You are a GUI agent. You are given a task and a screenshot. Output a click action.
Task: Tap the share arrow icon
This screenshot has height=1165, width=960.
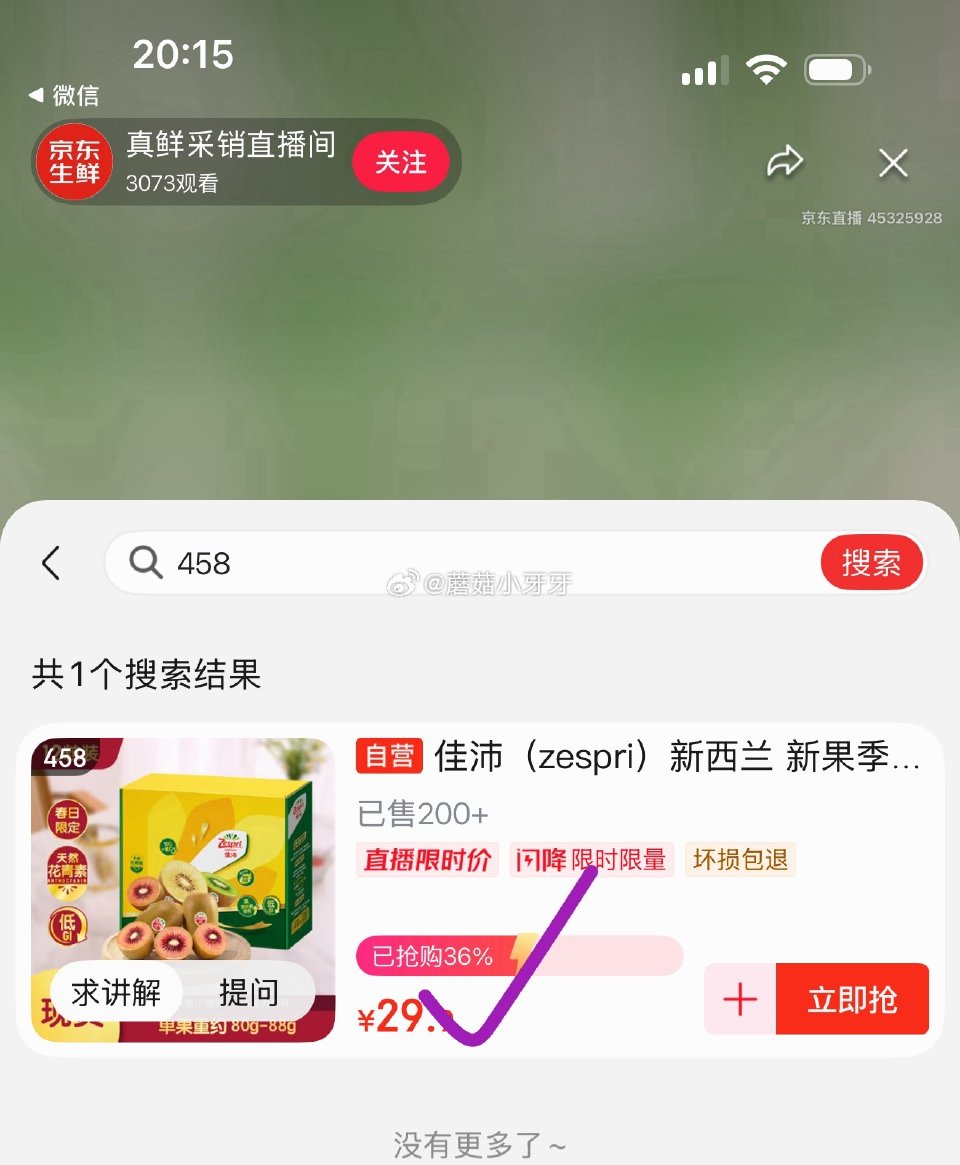(x=787, y=161)
